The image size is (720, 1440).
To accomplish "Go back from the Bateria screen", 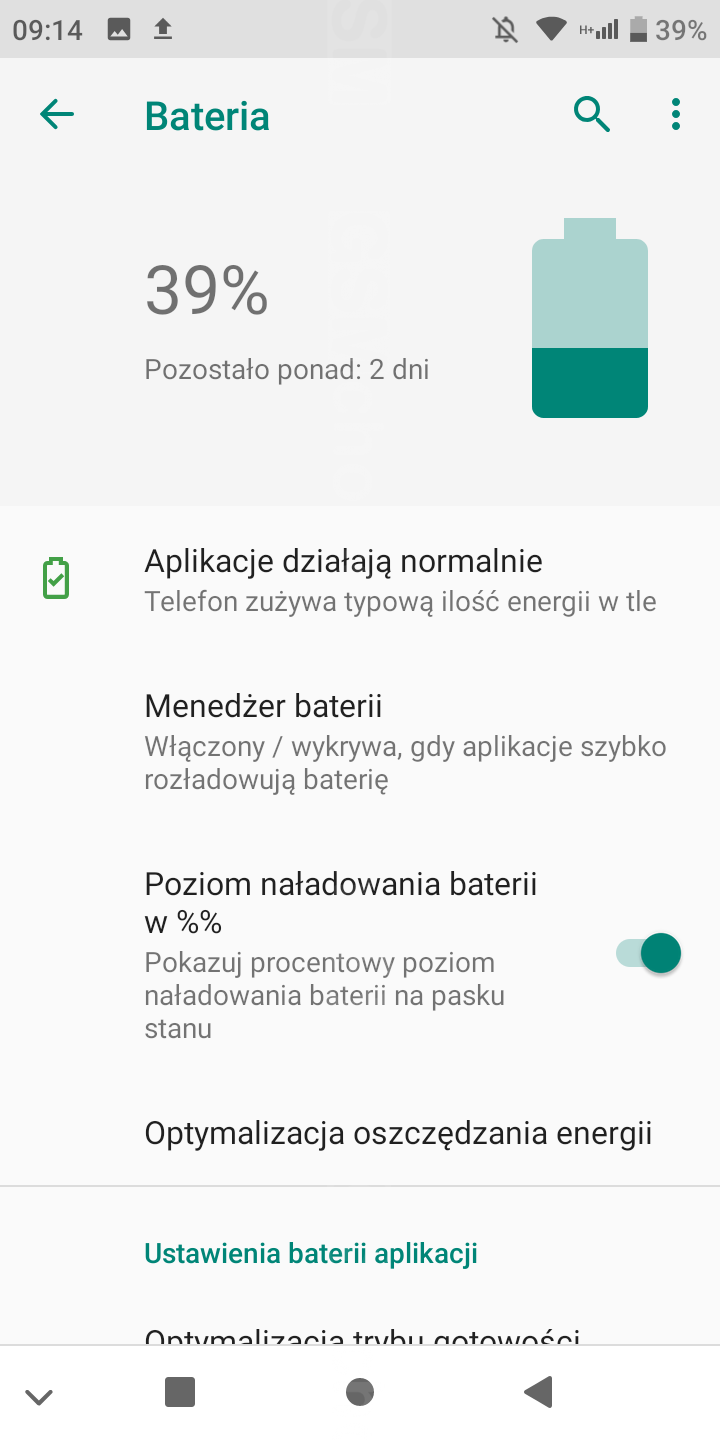I will 57,116.
